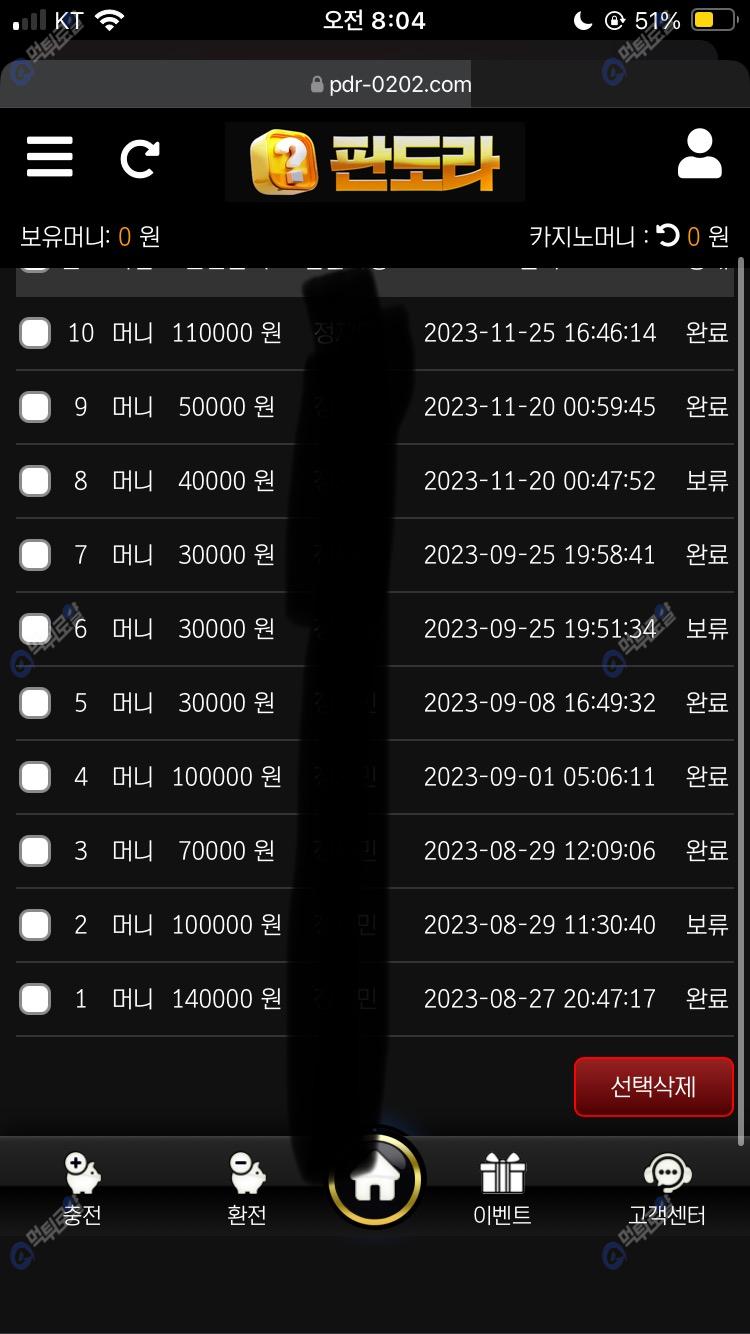Mark row 7 with its checkbox

35,555
